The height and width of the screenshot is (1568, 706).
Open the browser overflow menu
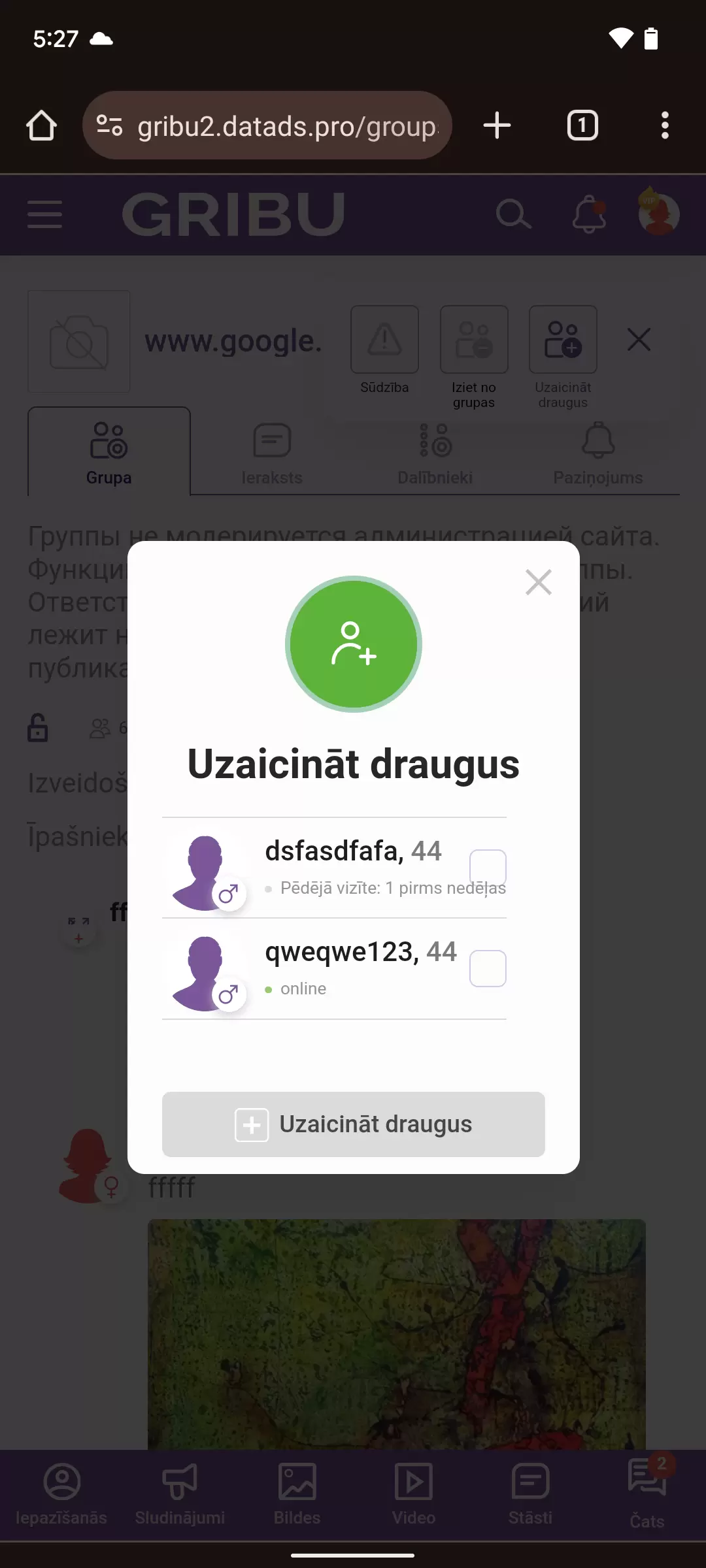click(664, 125)
